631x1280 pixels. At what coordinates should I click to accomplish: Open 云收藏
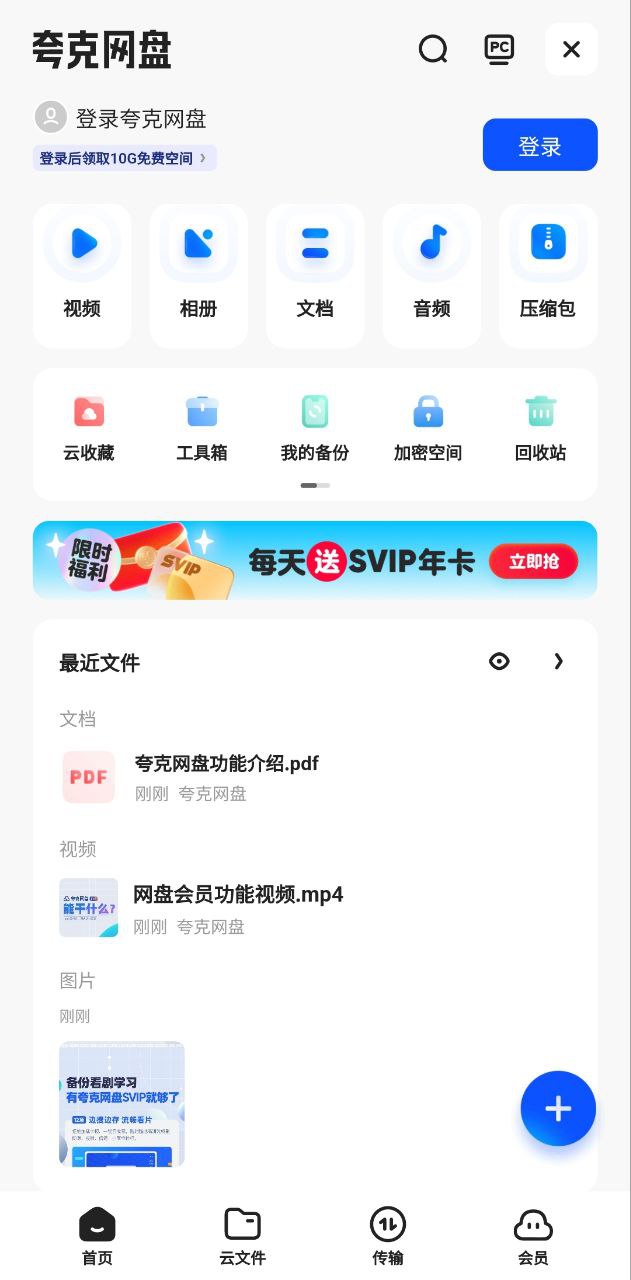(x=89, y=429)
